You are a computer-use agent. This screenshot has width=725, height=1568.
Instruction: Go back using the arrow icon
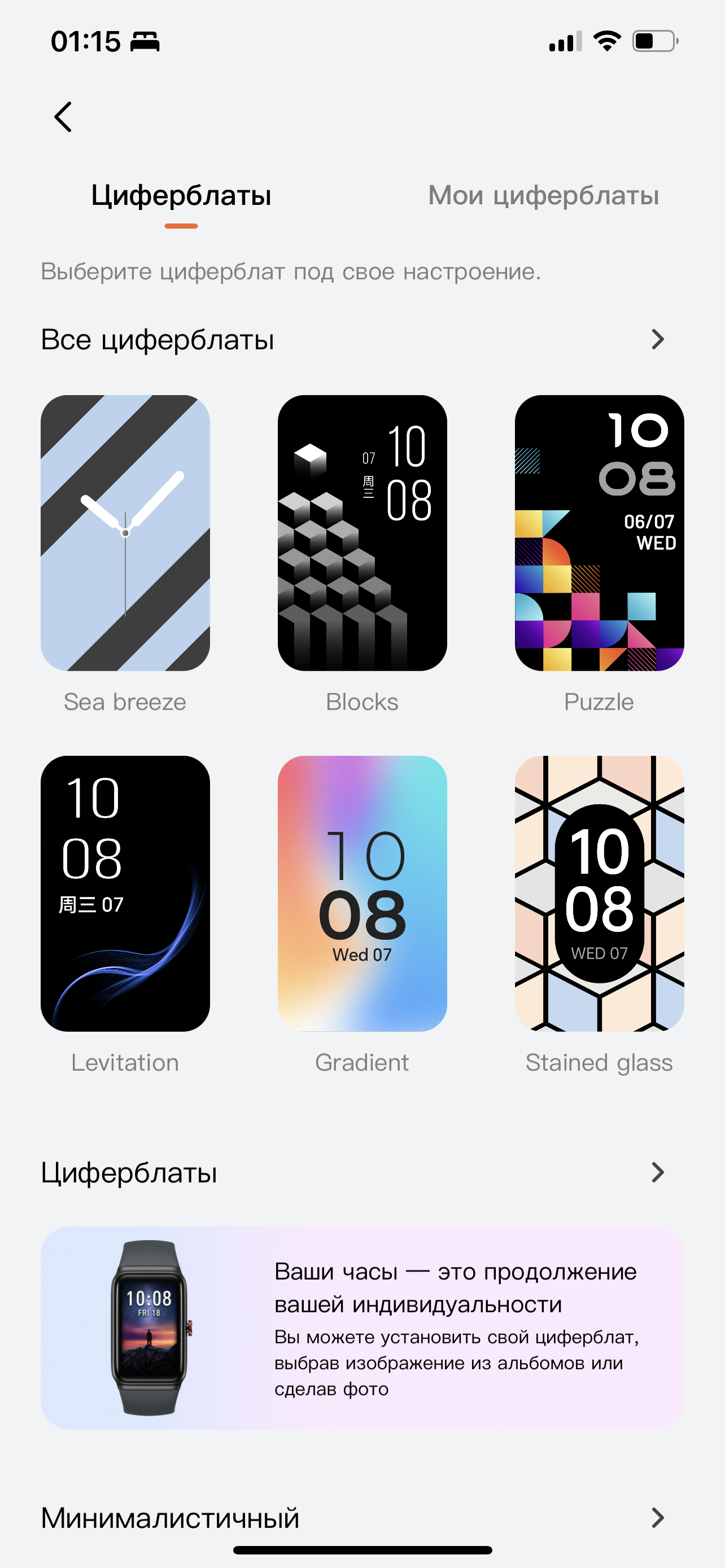[63, 117]
